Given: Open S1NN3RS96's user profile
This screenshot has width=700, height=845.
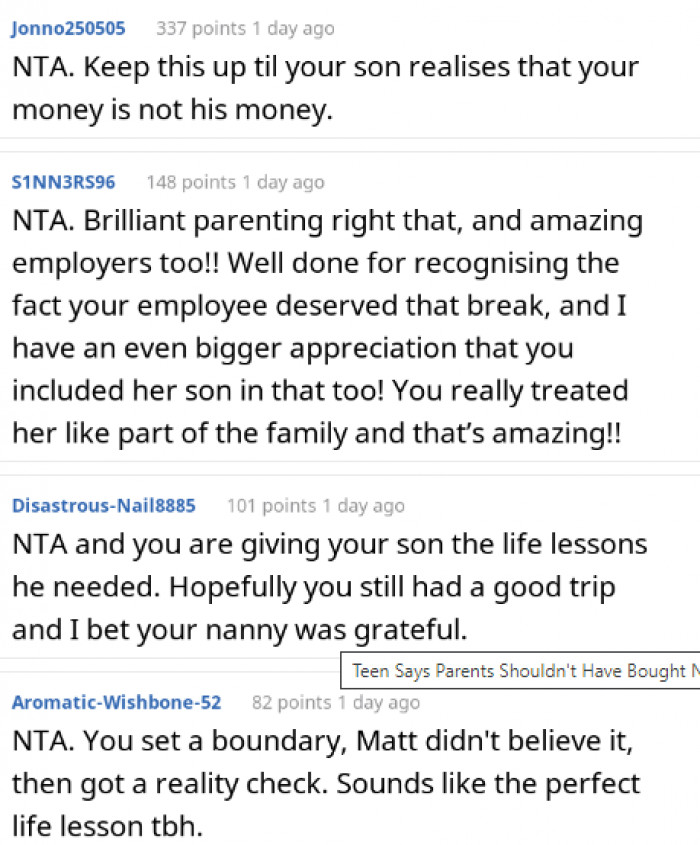Looking at the screenshot, I should [x=63, y=182].
